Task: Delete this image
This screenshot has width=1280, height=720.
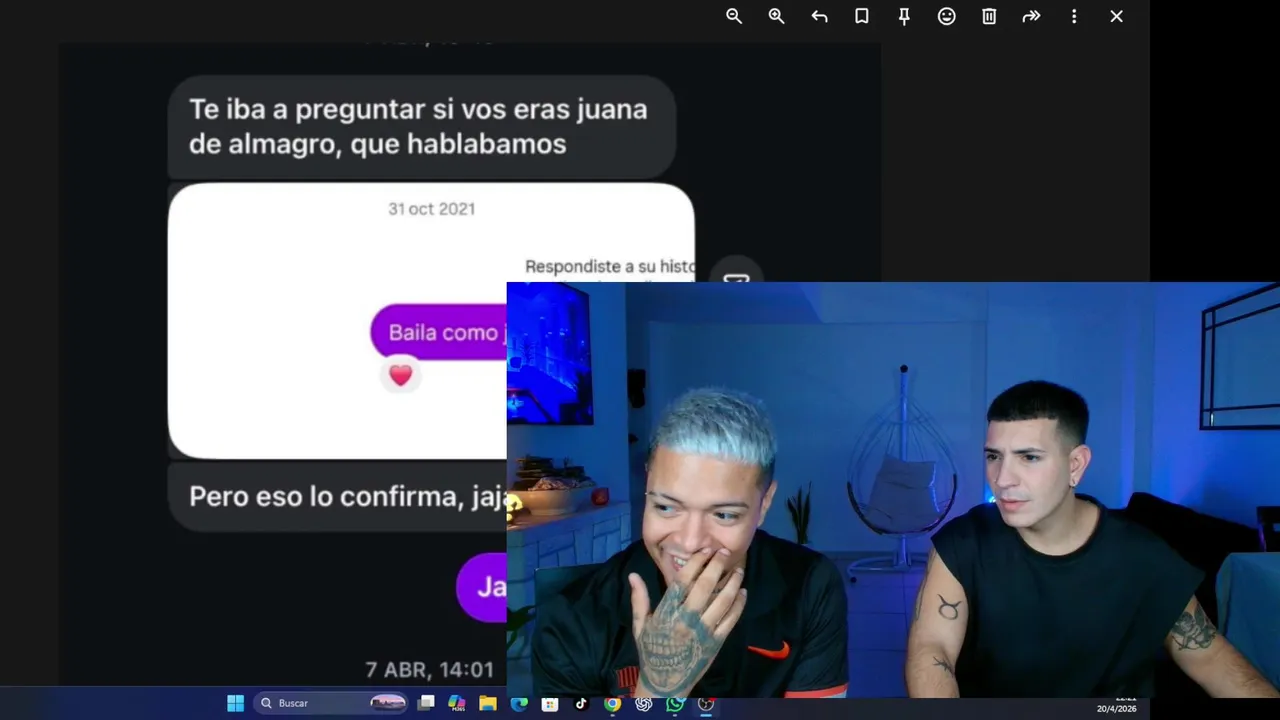Action: (989, 16)
